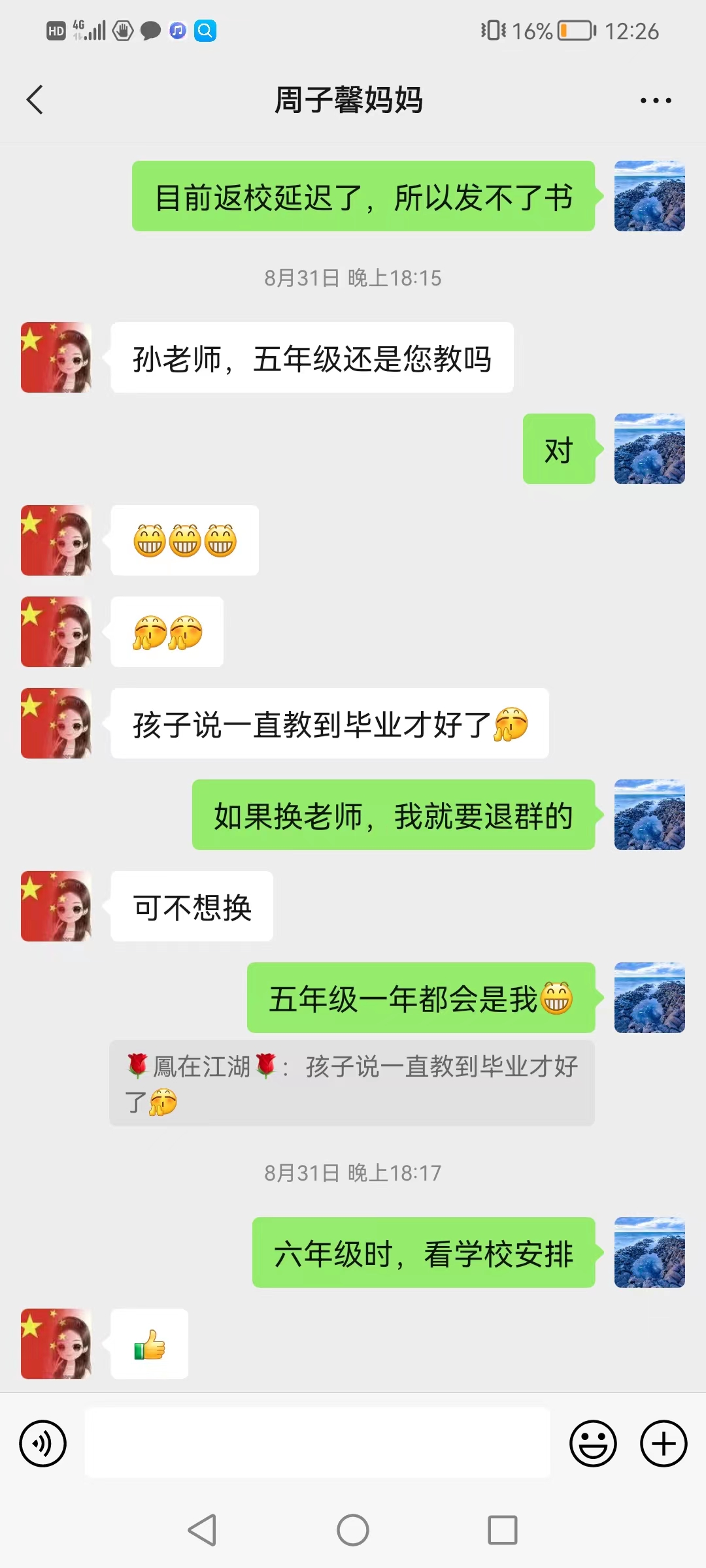The width and height of the screenshot is (706, 1568).
Task: Open chat info three-dot menu
Action: [655, 101]
